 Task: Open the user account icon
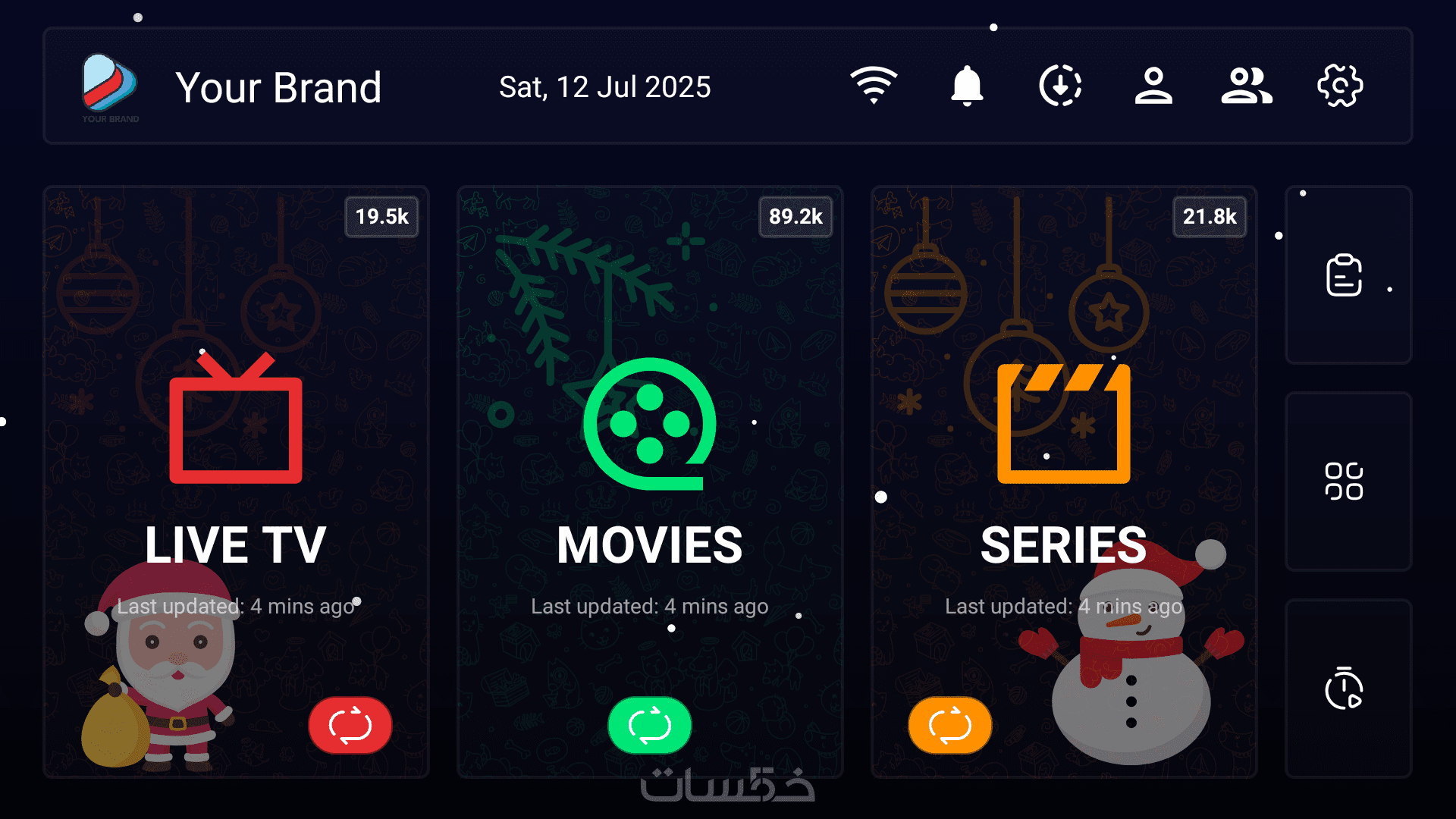pyautogui.click(x=1153, y=85)
